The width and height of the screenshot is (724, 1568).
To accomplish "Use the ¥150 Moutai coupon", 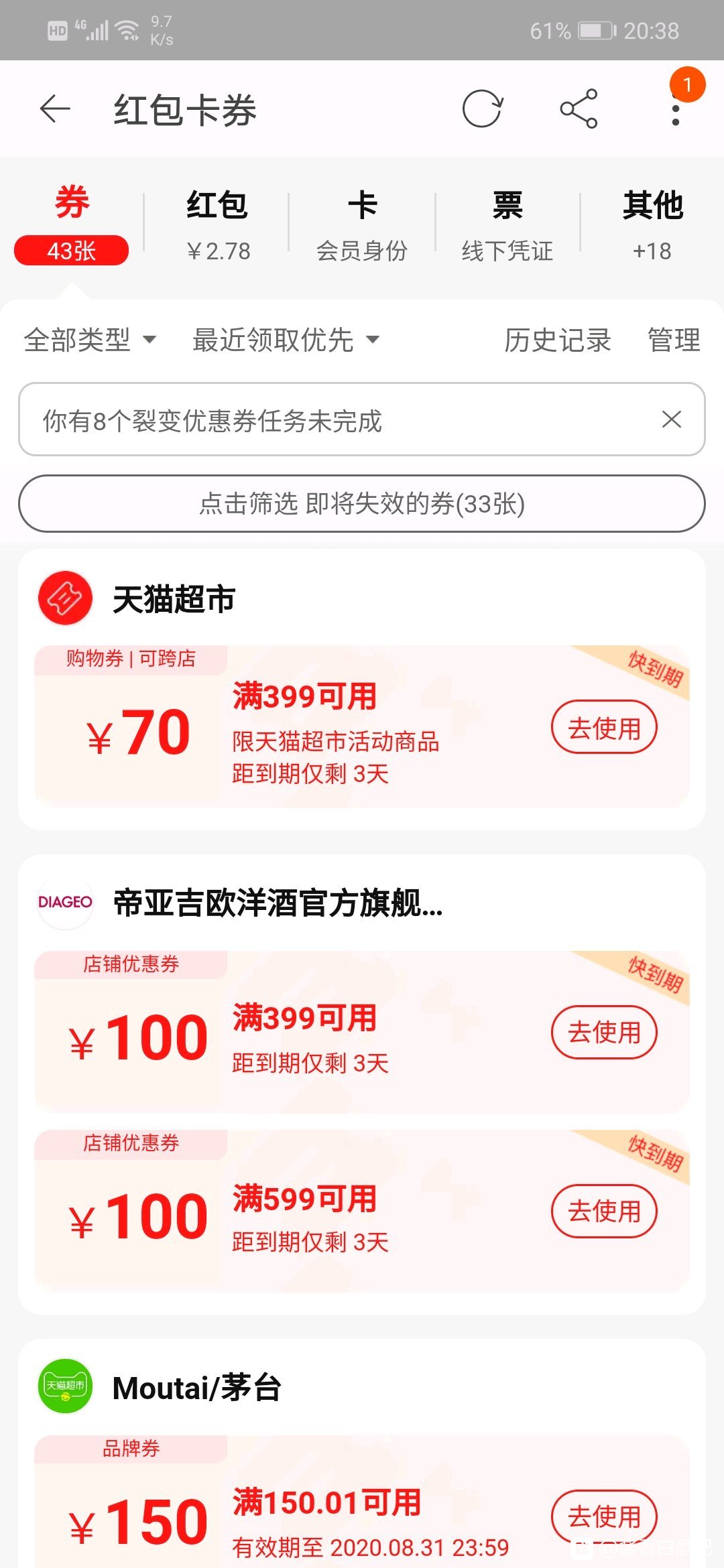I will coord(604,1516).
